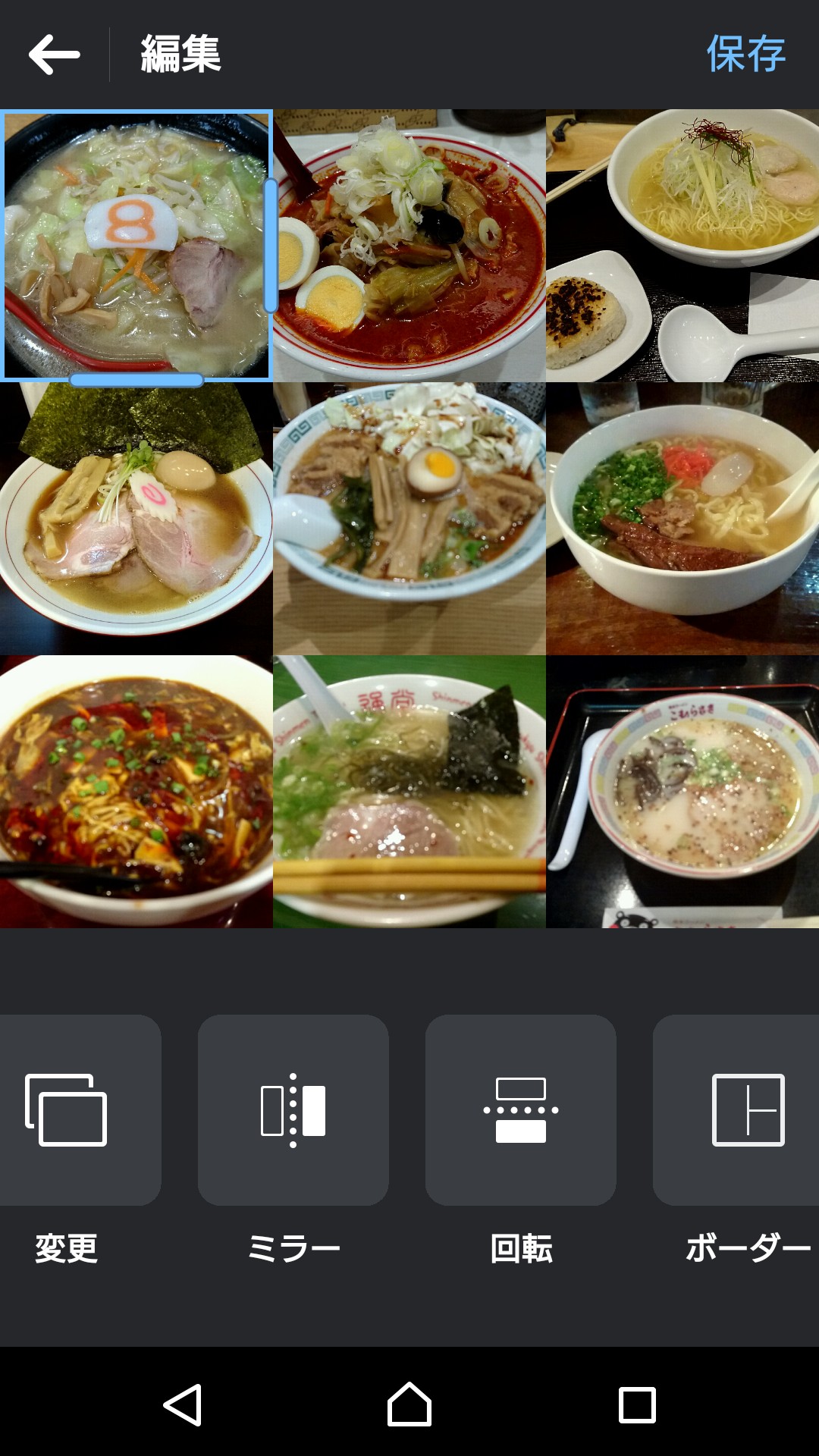This screenshot has width=819, height=1456.
Task: Select the yellow ramen with rice ball photo
Action: point(682,246)
